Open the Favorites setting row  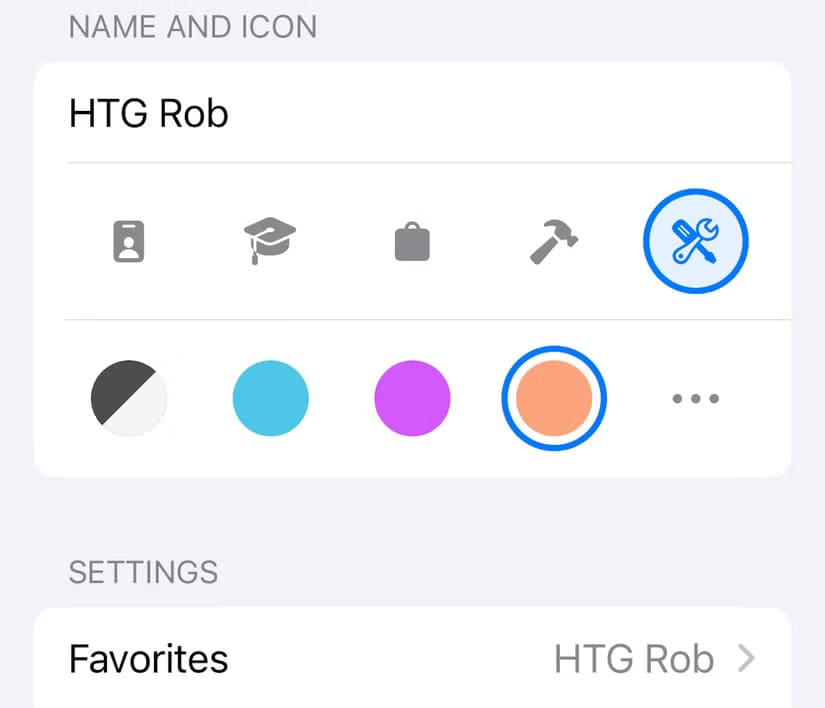point(412,659)
